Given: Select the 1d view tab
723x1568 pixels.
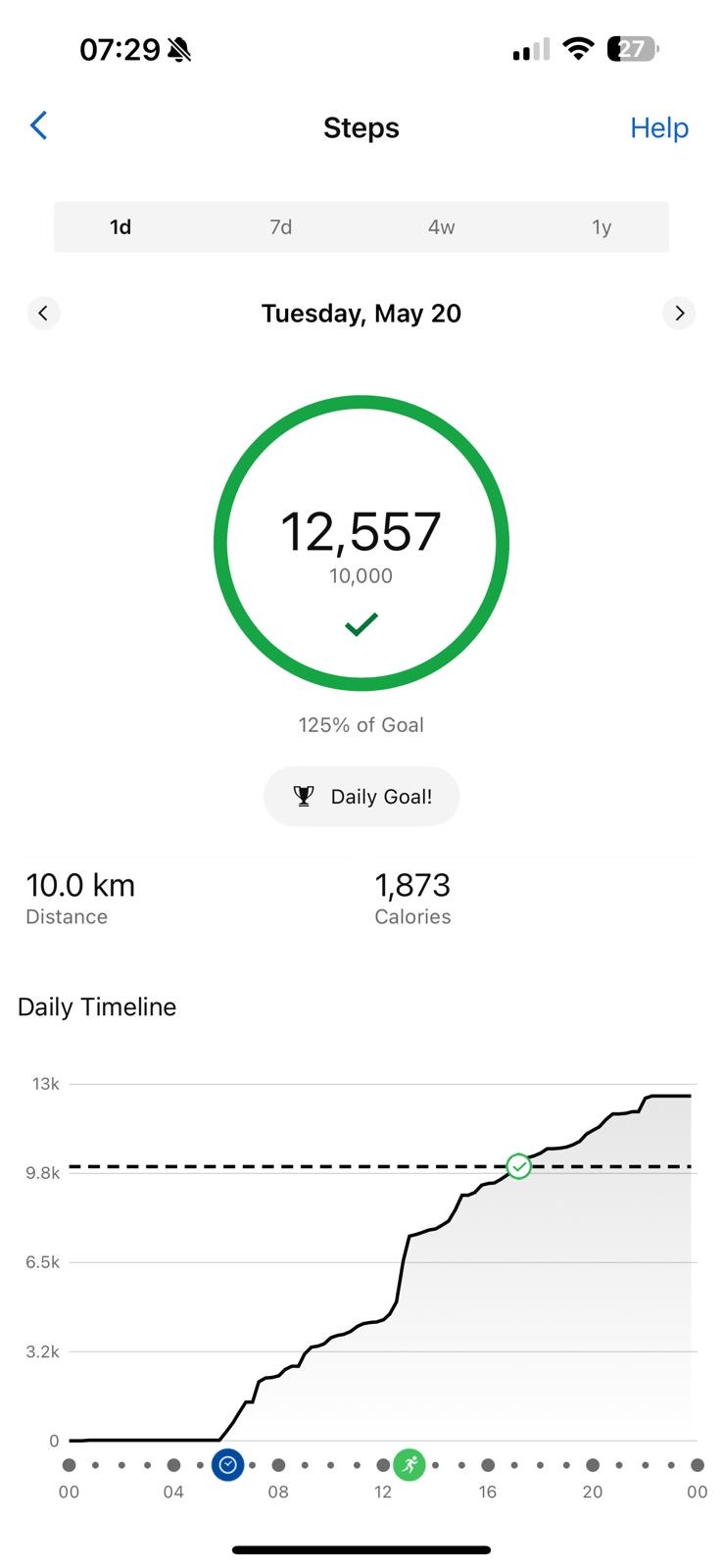Looking at the screenshot, I should (120, 227).
